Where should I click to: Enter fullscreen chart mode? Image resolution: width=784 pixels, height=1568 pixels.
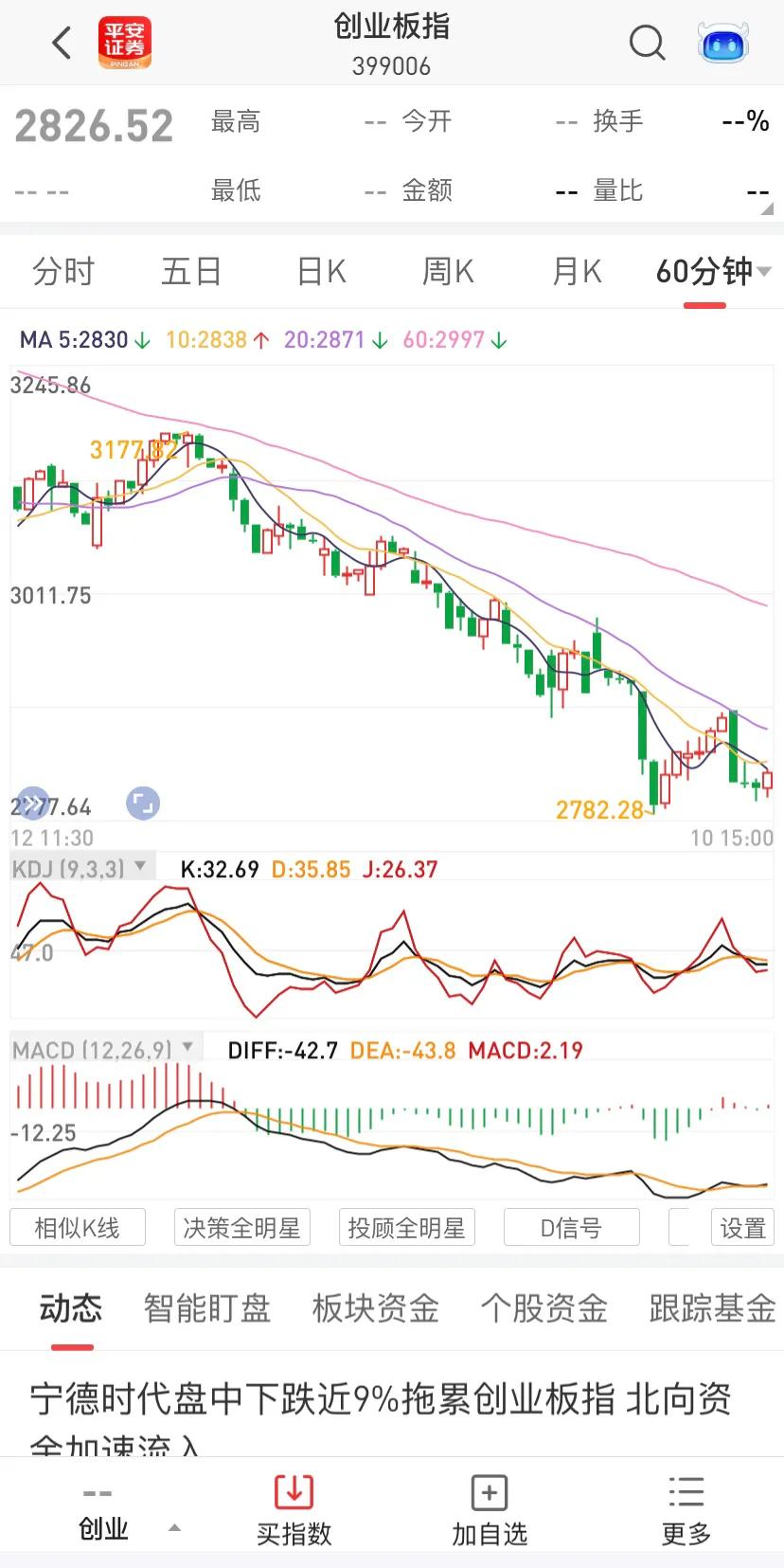point(143,804)
